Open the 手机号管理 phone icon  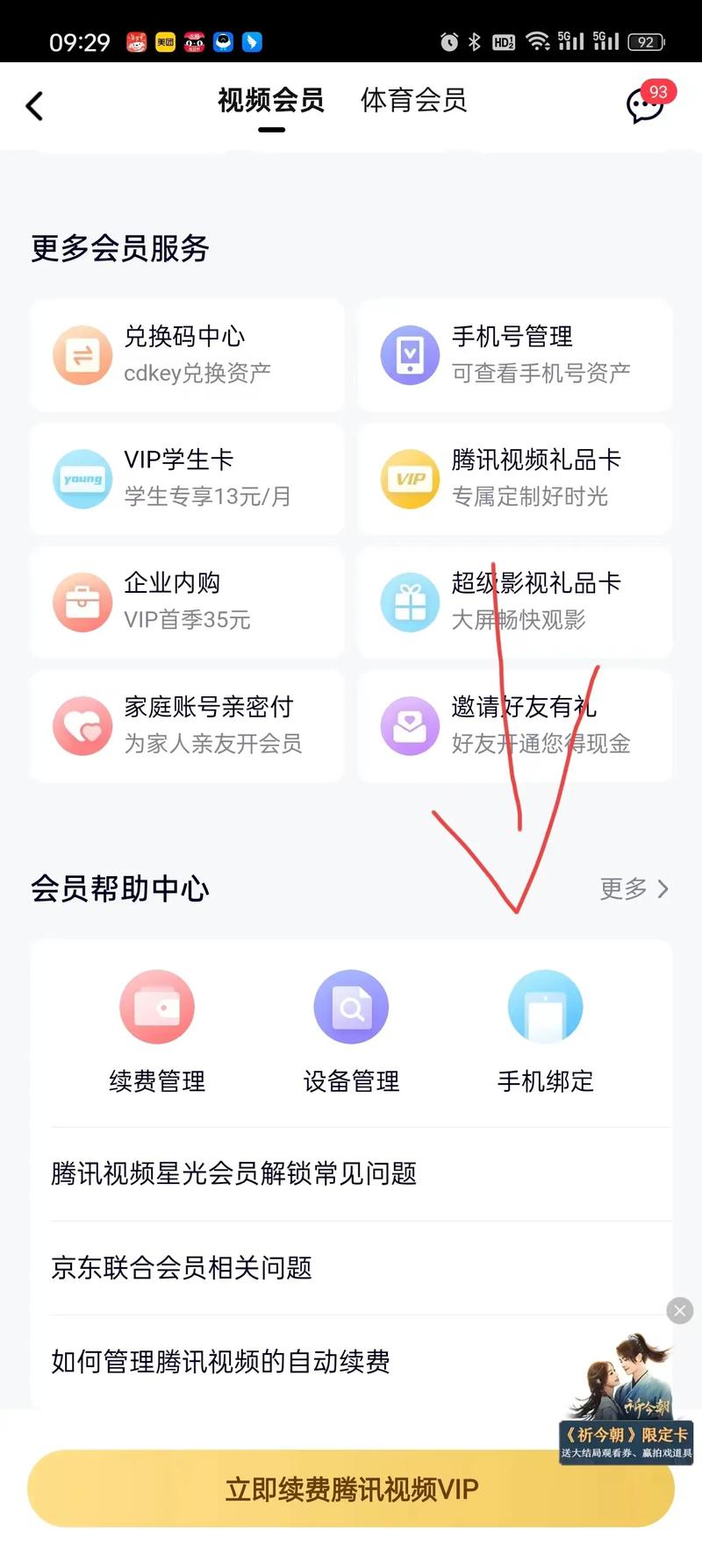tap(409, 355)
